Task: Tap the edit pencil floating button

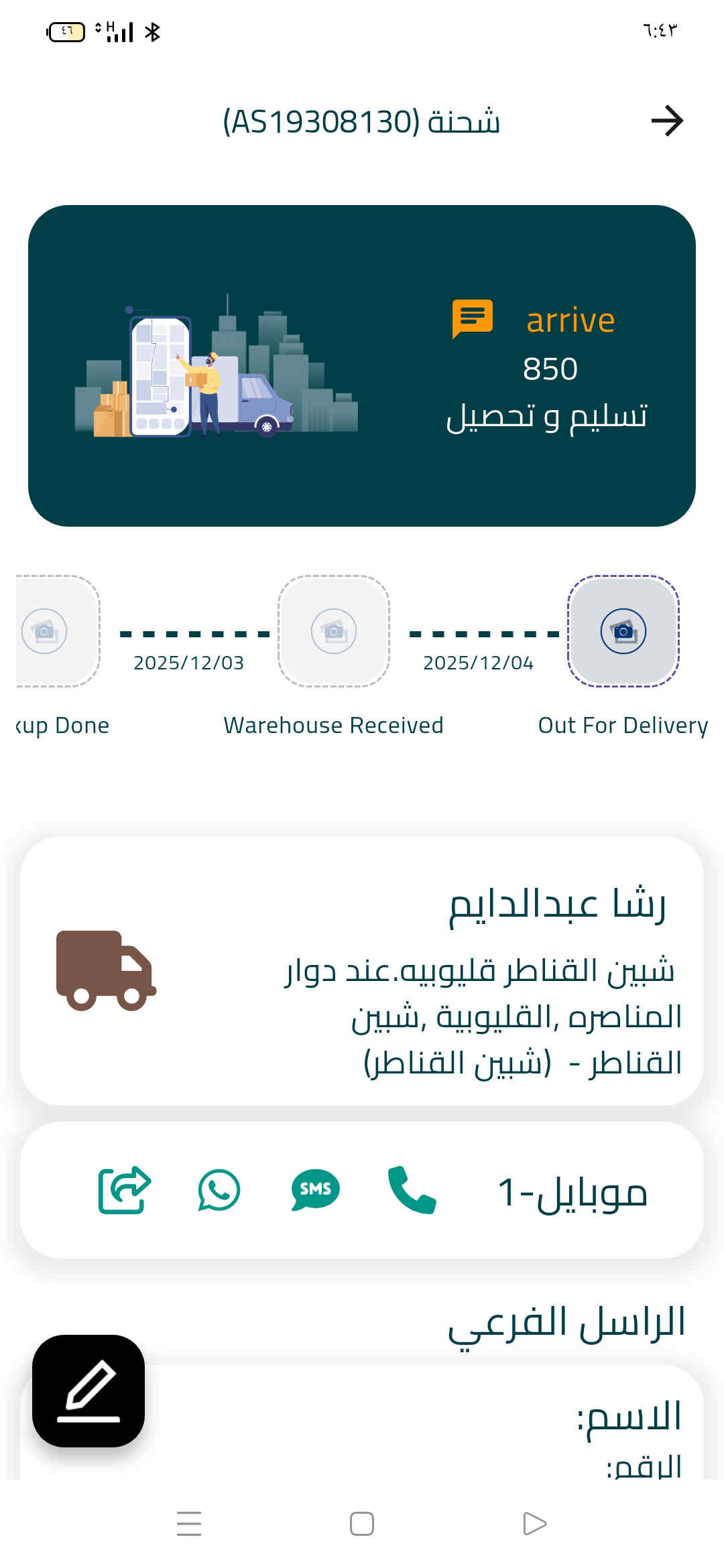Action: tap(88, 1391)
